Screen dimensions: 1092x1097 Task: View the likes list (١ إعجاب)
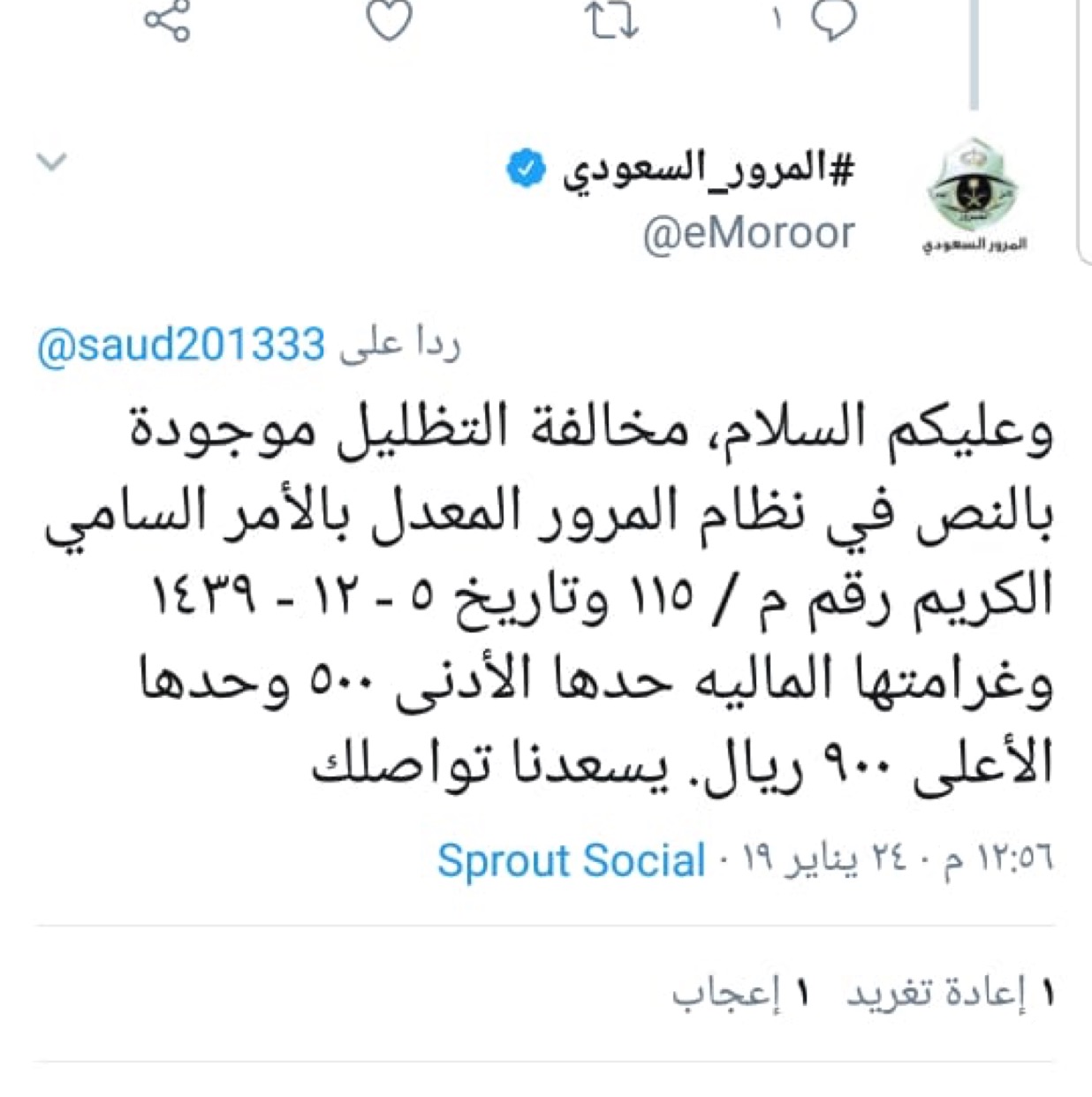(x=740, y=995)
